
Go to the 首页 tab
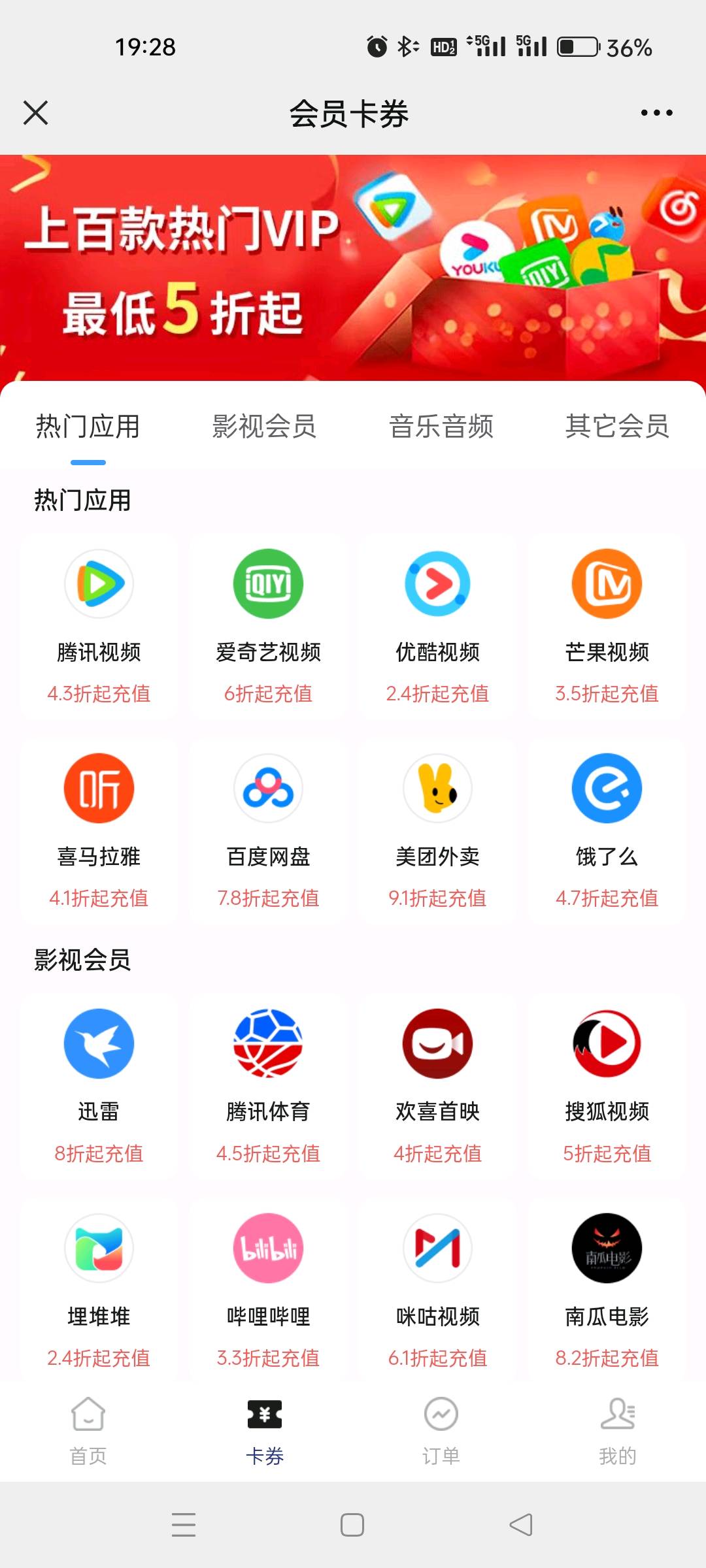click(88, 1431)
